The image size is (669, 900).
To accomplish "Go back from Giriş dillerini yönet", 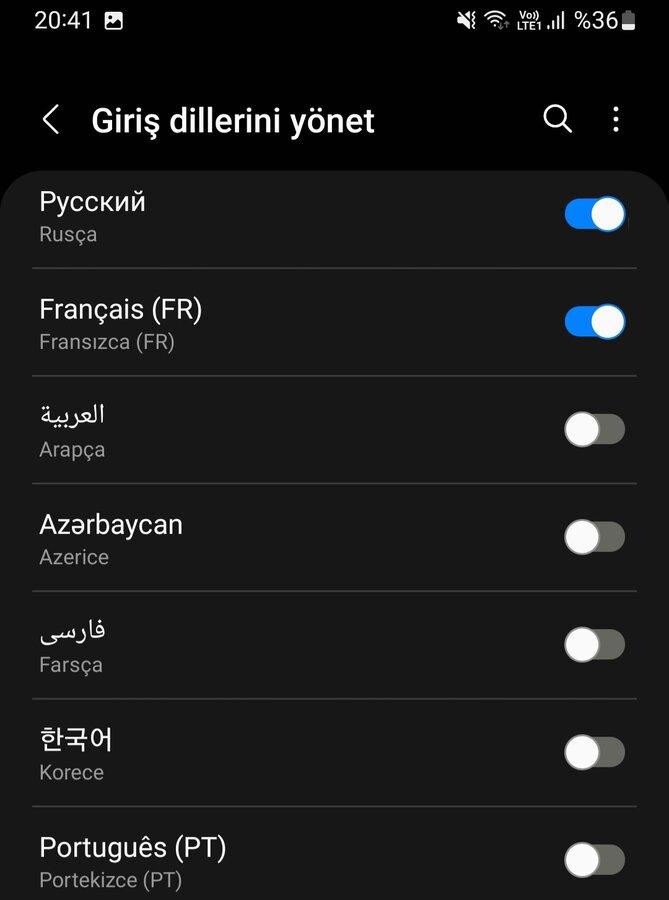I will point(50,121).
